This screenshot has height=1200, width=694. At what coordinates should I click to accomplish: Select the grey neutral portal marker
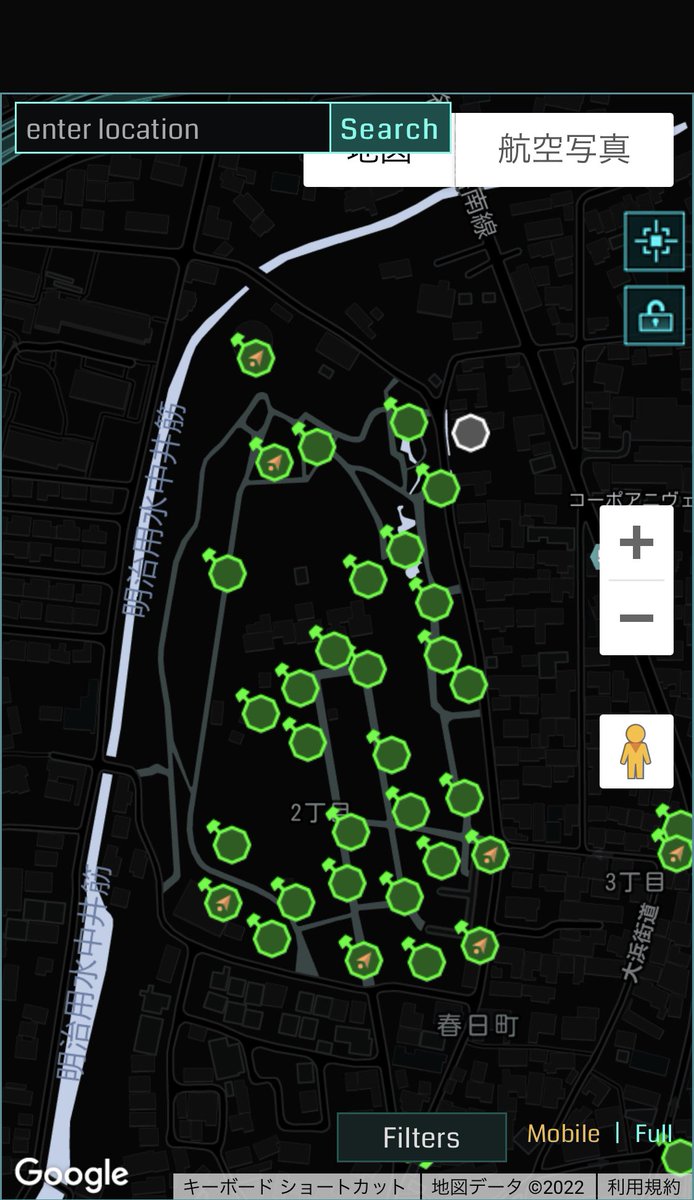[470, 433]
